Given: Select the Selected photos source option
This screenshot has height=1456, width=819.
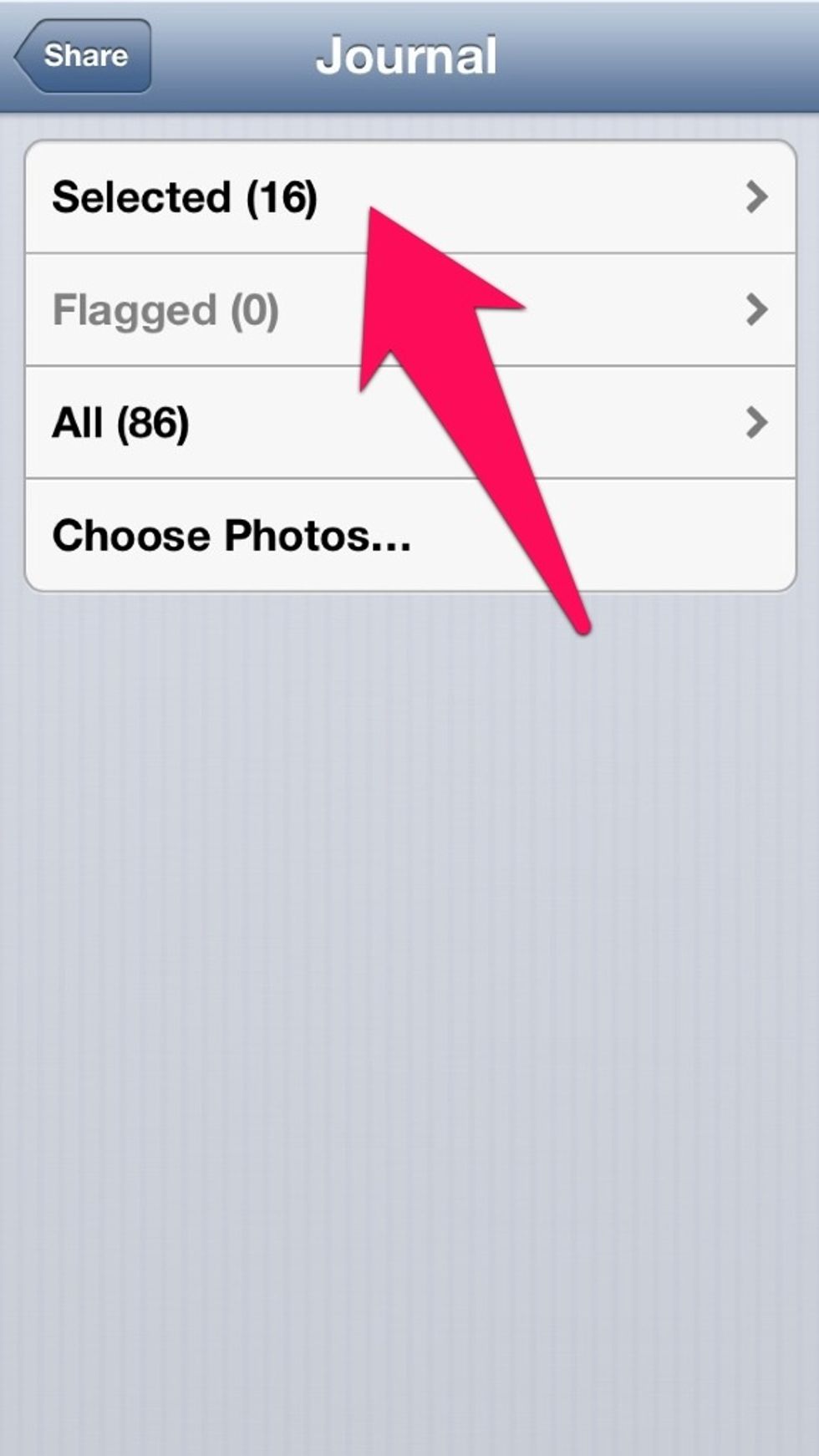Looking at the screenshot, I should pyautogui.click(x=184, y=198).
